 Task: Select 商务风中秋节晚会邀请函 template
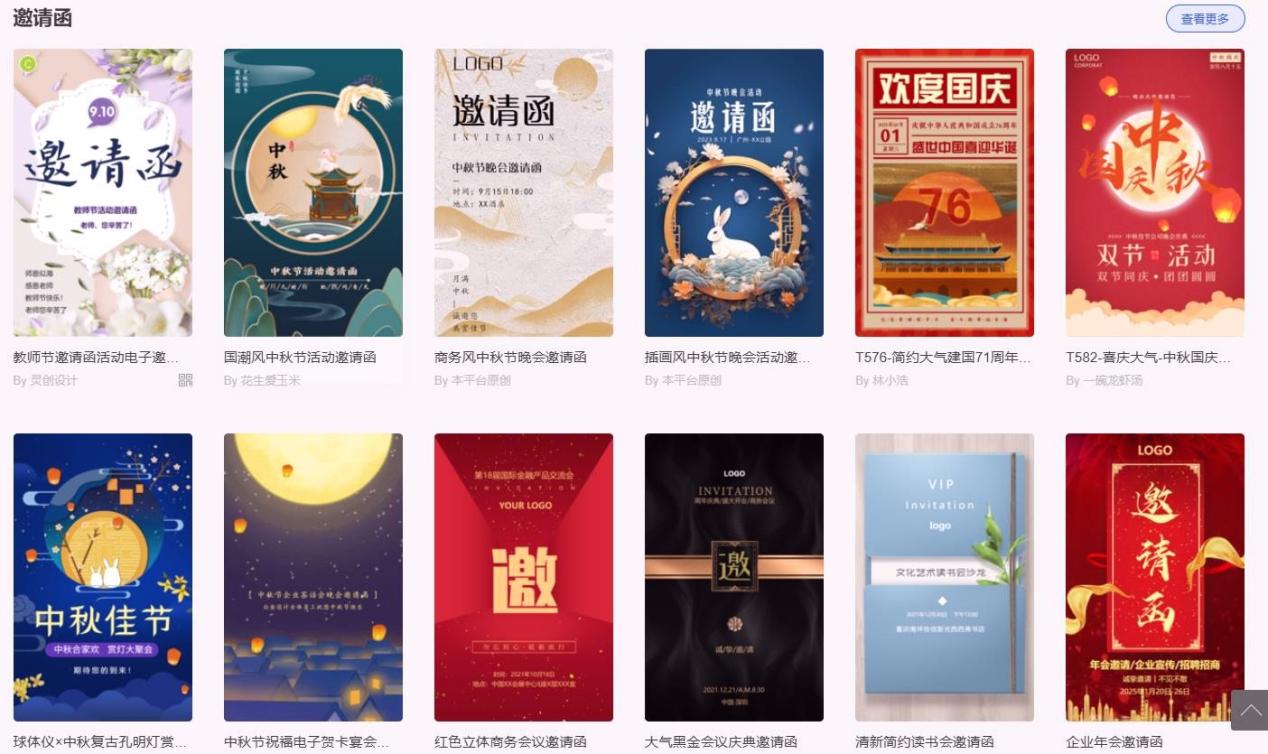[x=523, y=192]
